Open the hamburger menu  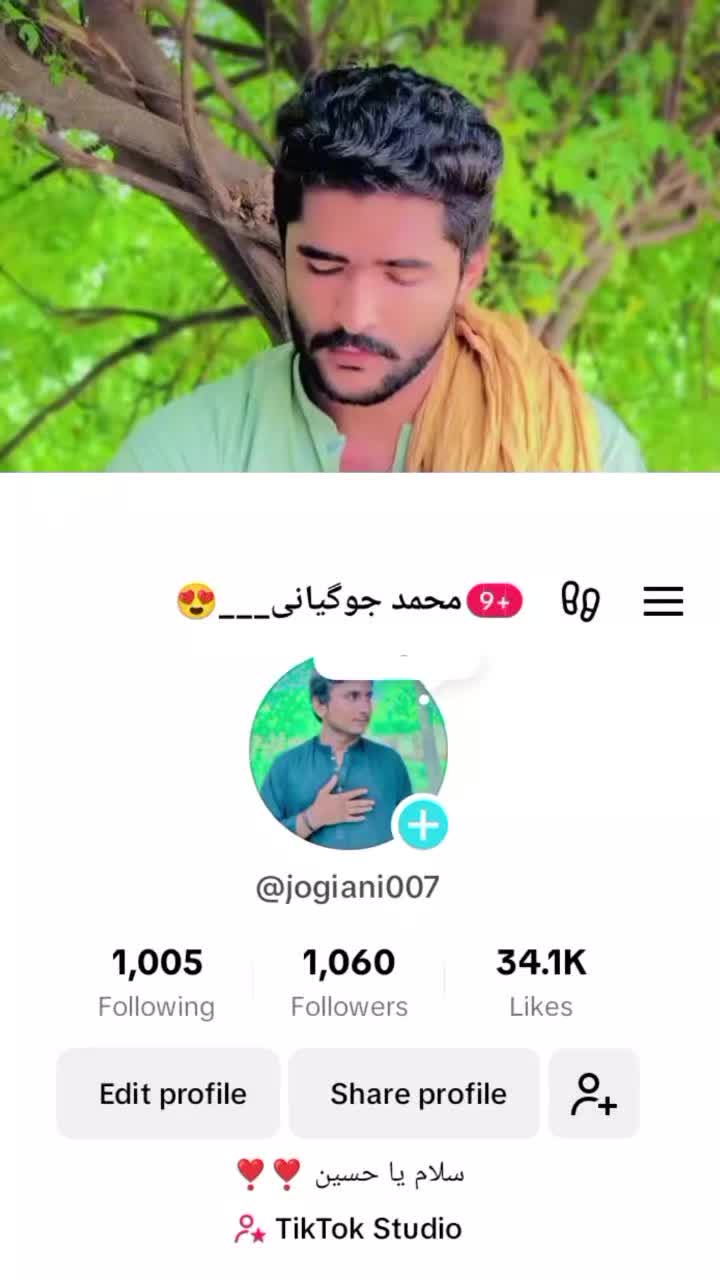click(x=663, y=601)
